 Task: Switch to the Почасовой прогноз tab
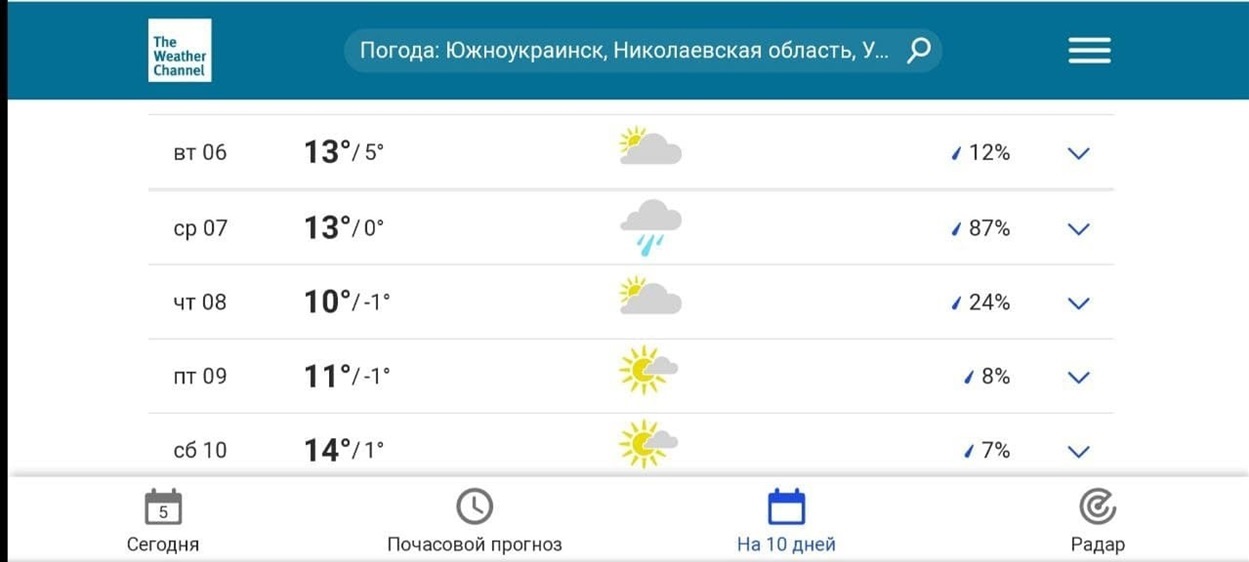point(474,521)
